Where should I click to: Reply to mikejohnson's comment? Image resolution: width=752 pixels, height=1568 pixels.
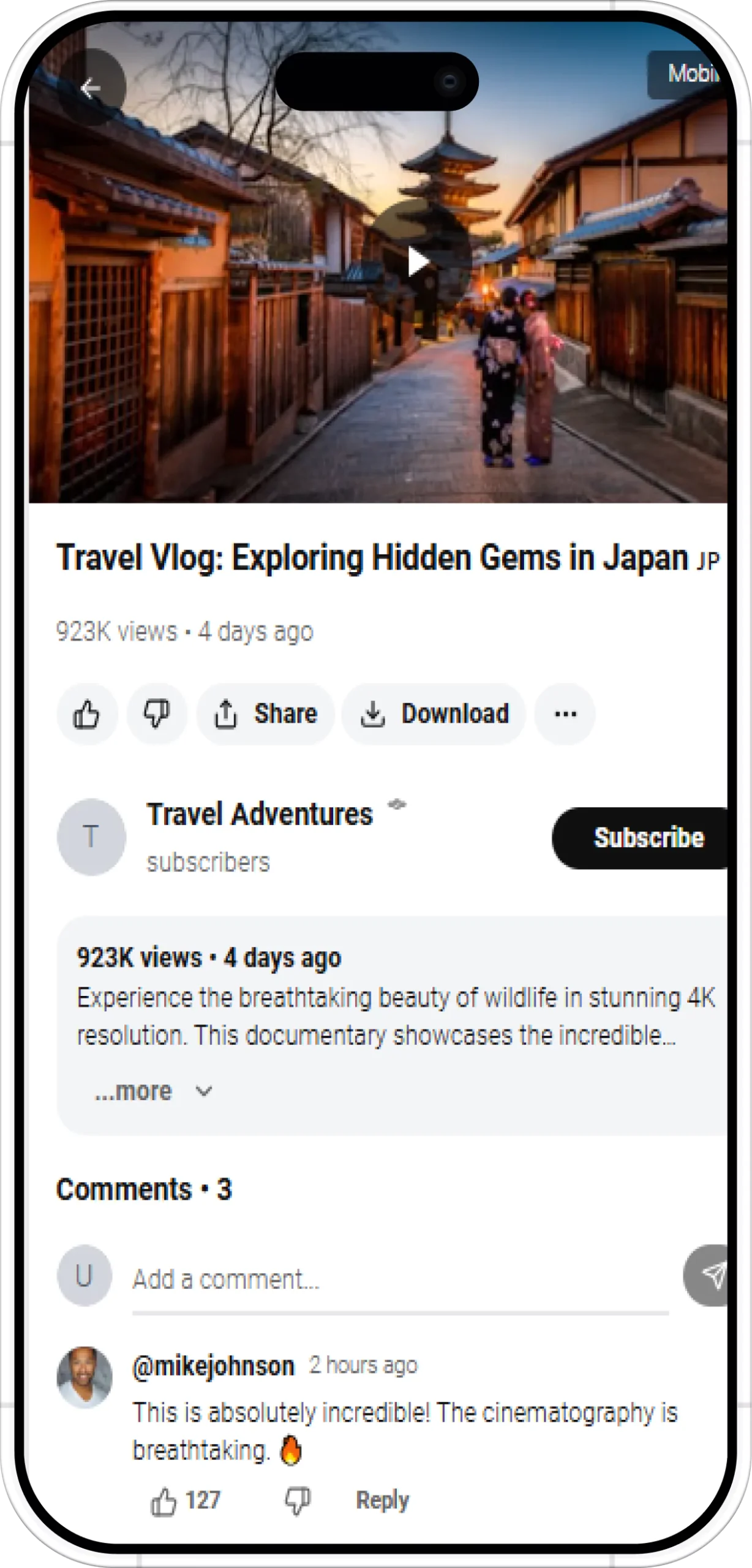coord(383,1501)
